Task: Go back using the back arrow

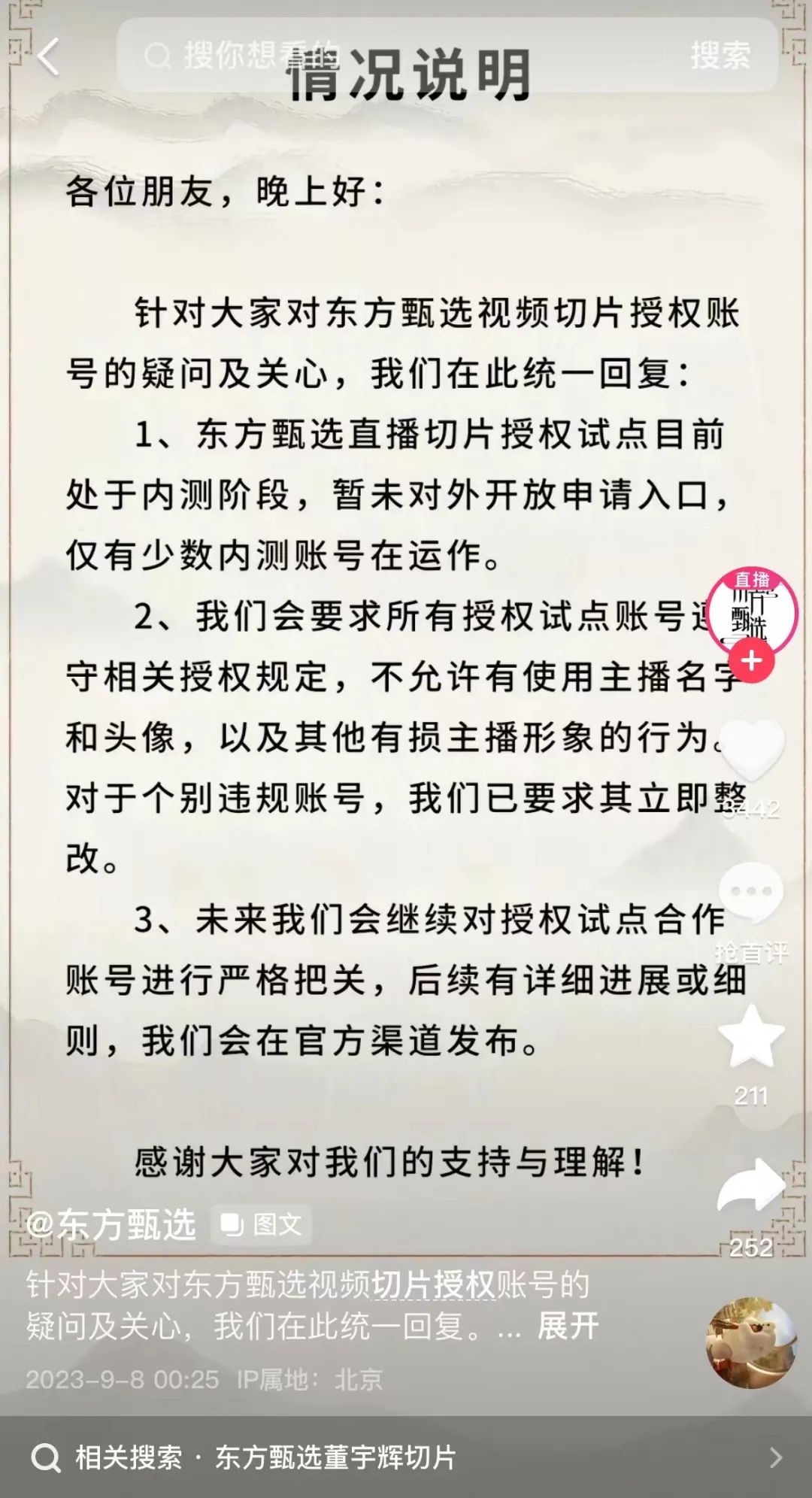Action: click(48, 57)
